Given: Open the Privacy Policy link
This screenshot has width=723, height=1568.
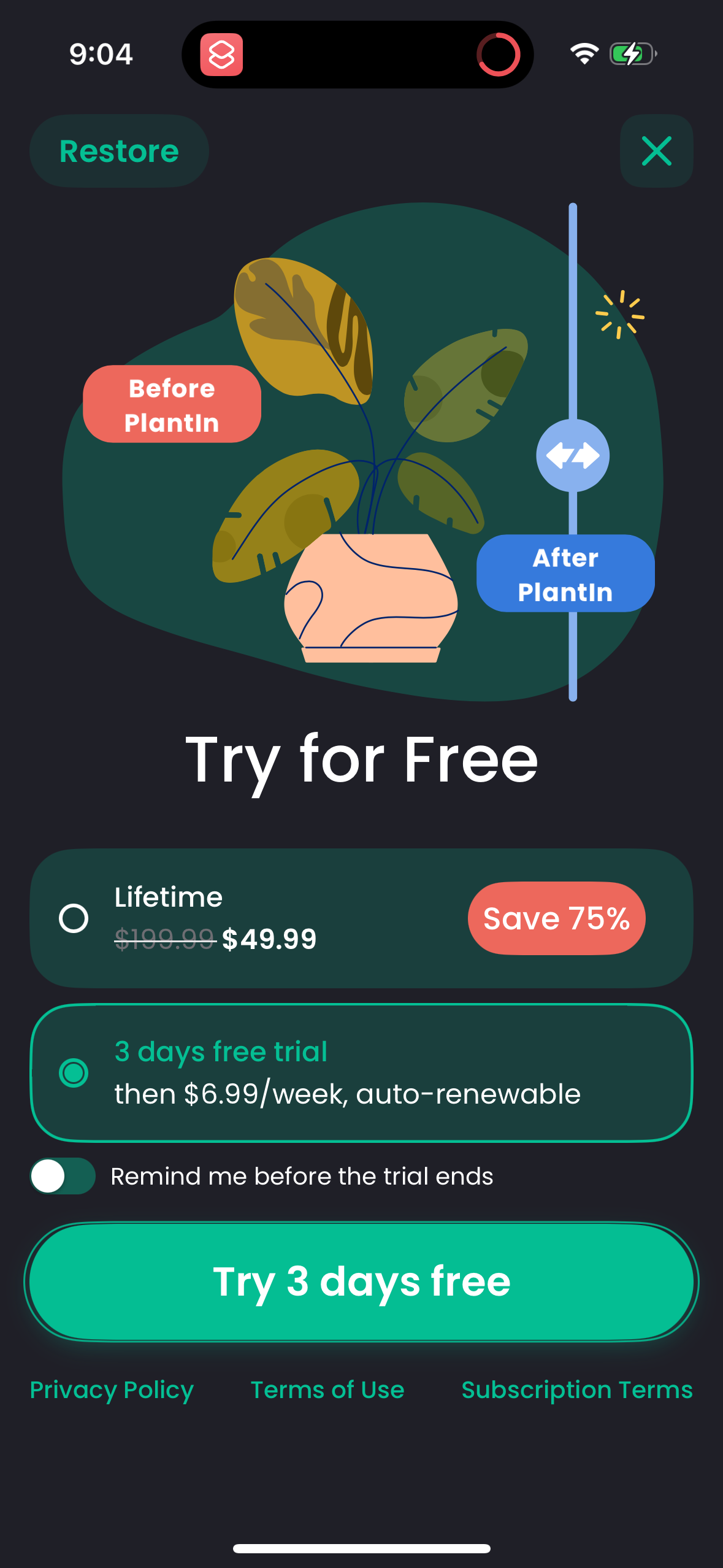Looking at the screenshot, I should point(111,1389).
